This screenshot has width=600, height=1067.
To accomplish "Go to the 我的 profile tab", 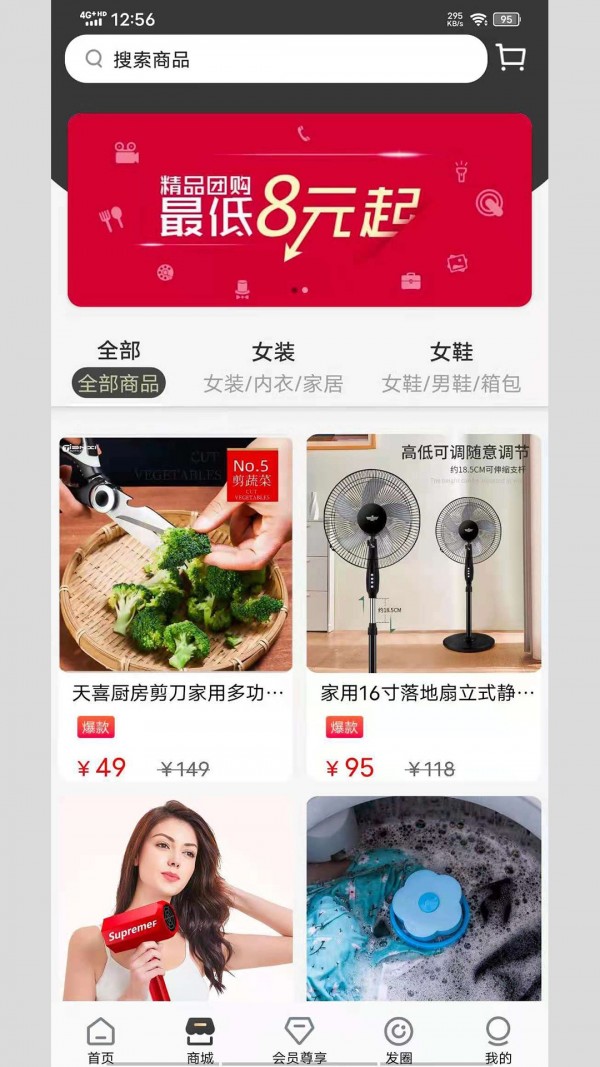I will [x=498, y=1040].
